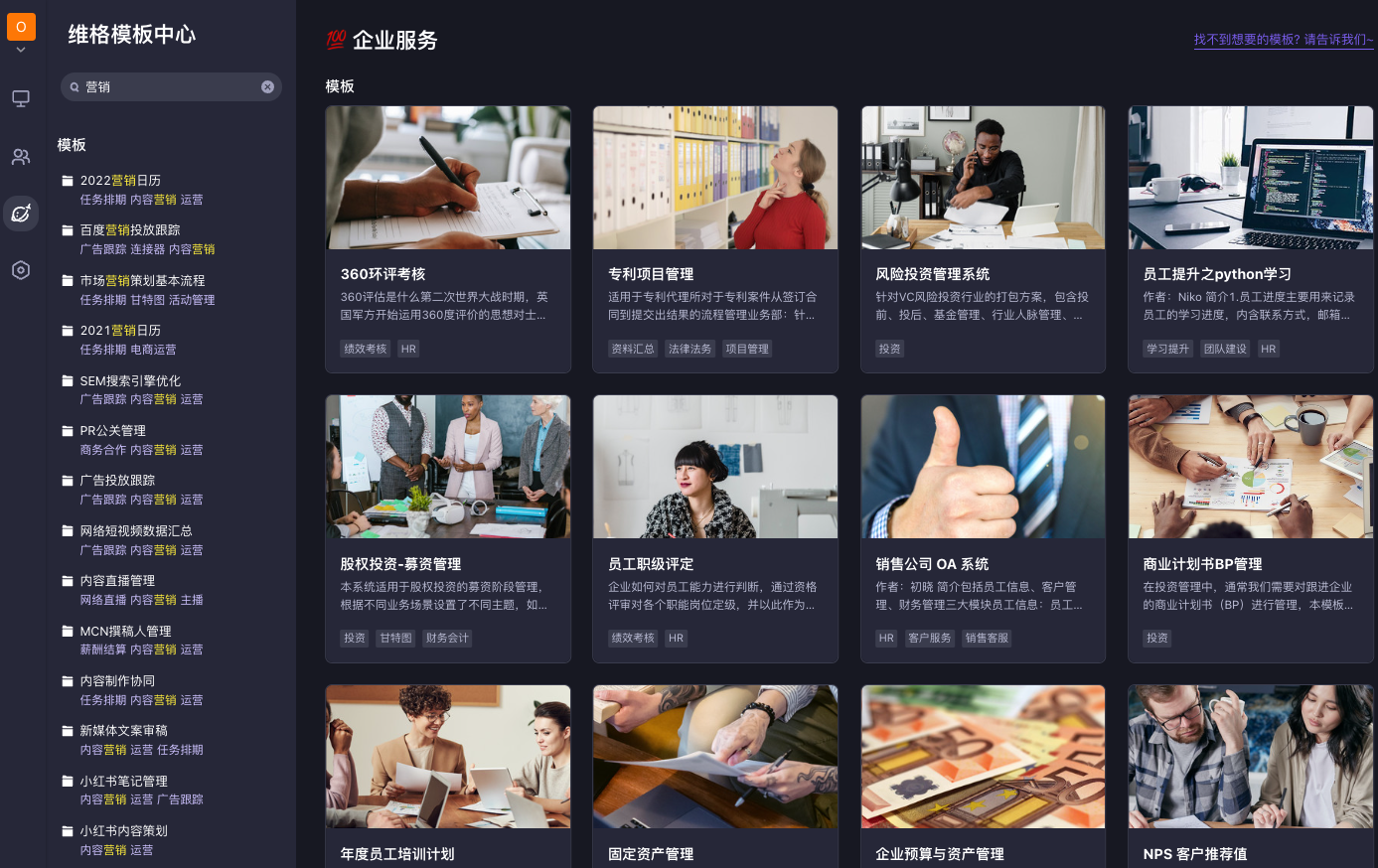Open the 百度营销投放跟踪 template result

[x=130, y=230]
